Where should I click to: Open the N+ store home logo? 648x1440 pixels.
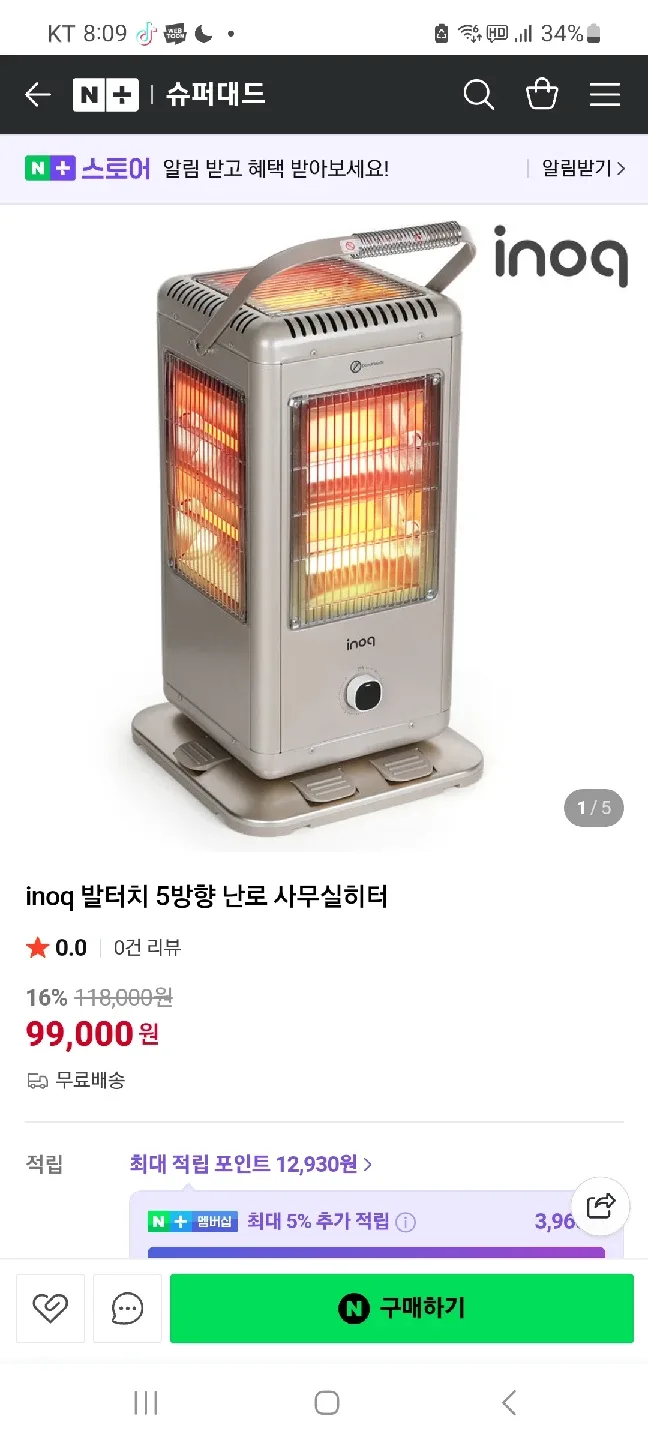105,95
